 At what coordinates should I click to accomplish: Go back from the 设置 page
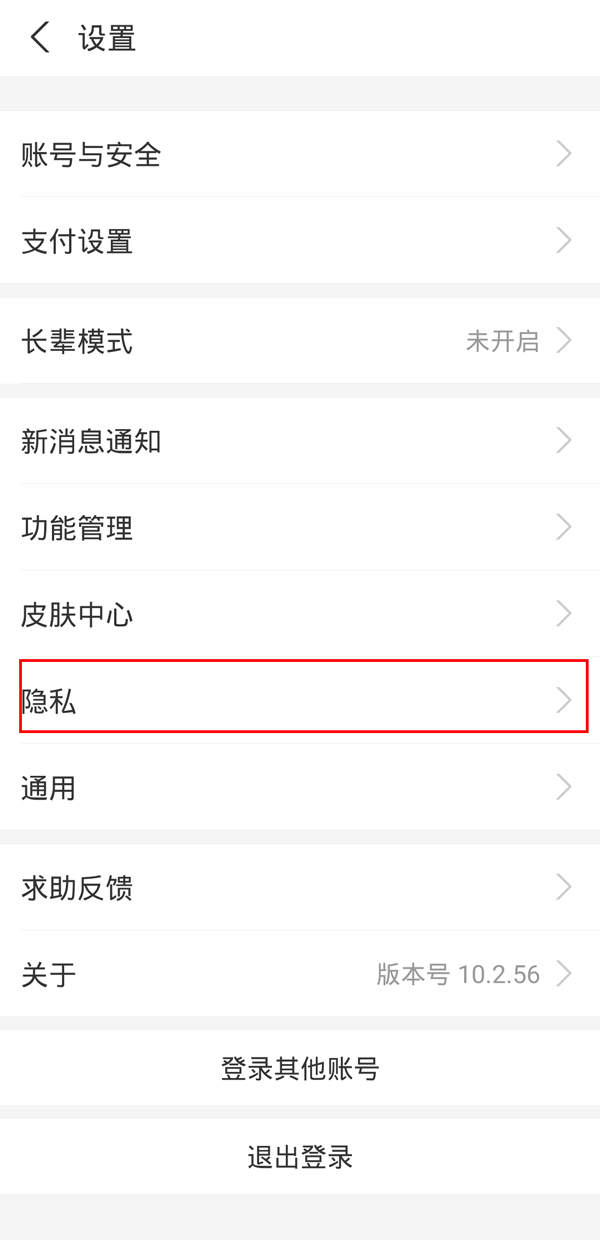(x=40, y=39)
